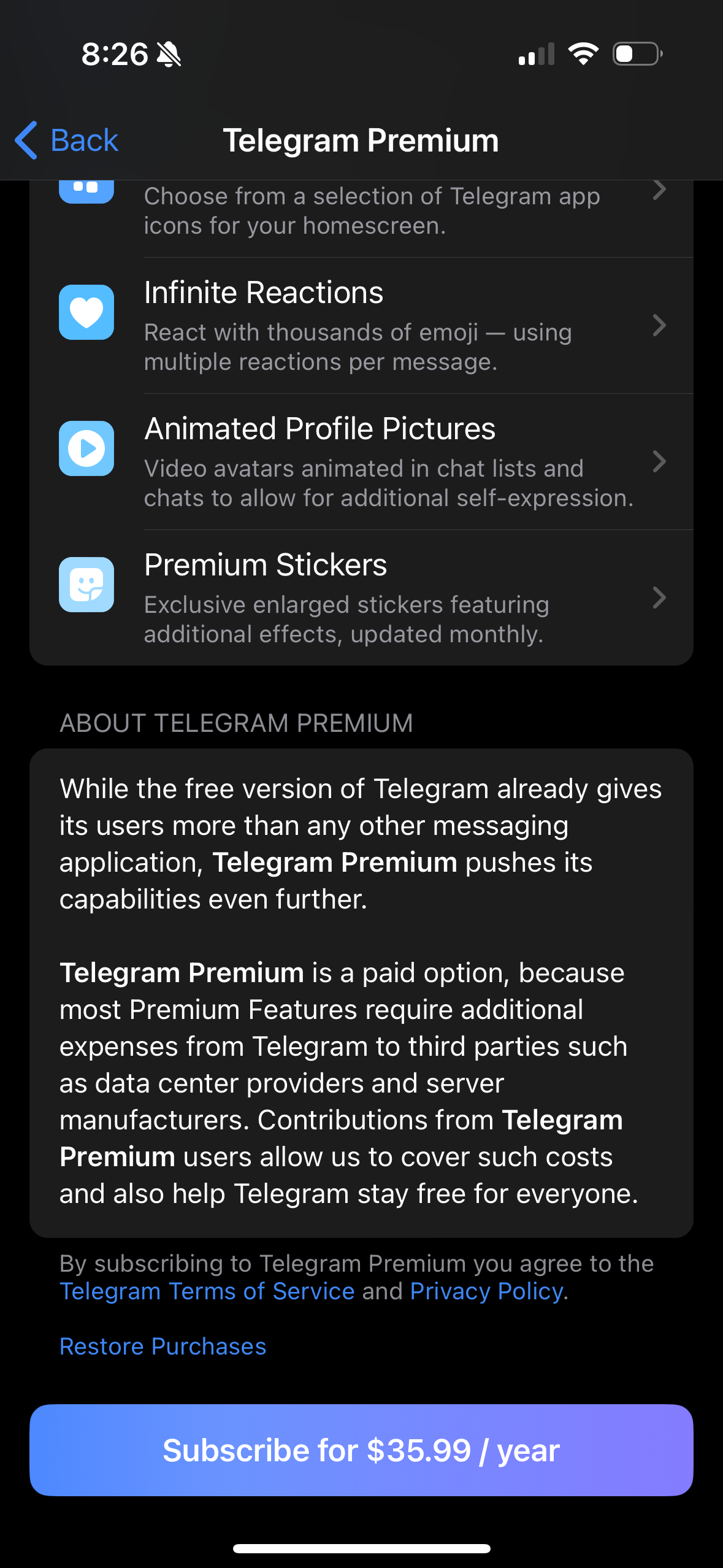Tap the Premium Stickers smiley icon
This screenshot has height=1568, width=723.
tap(86, 585)
